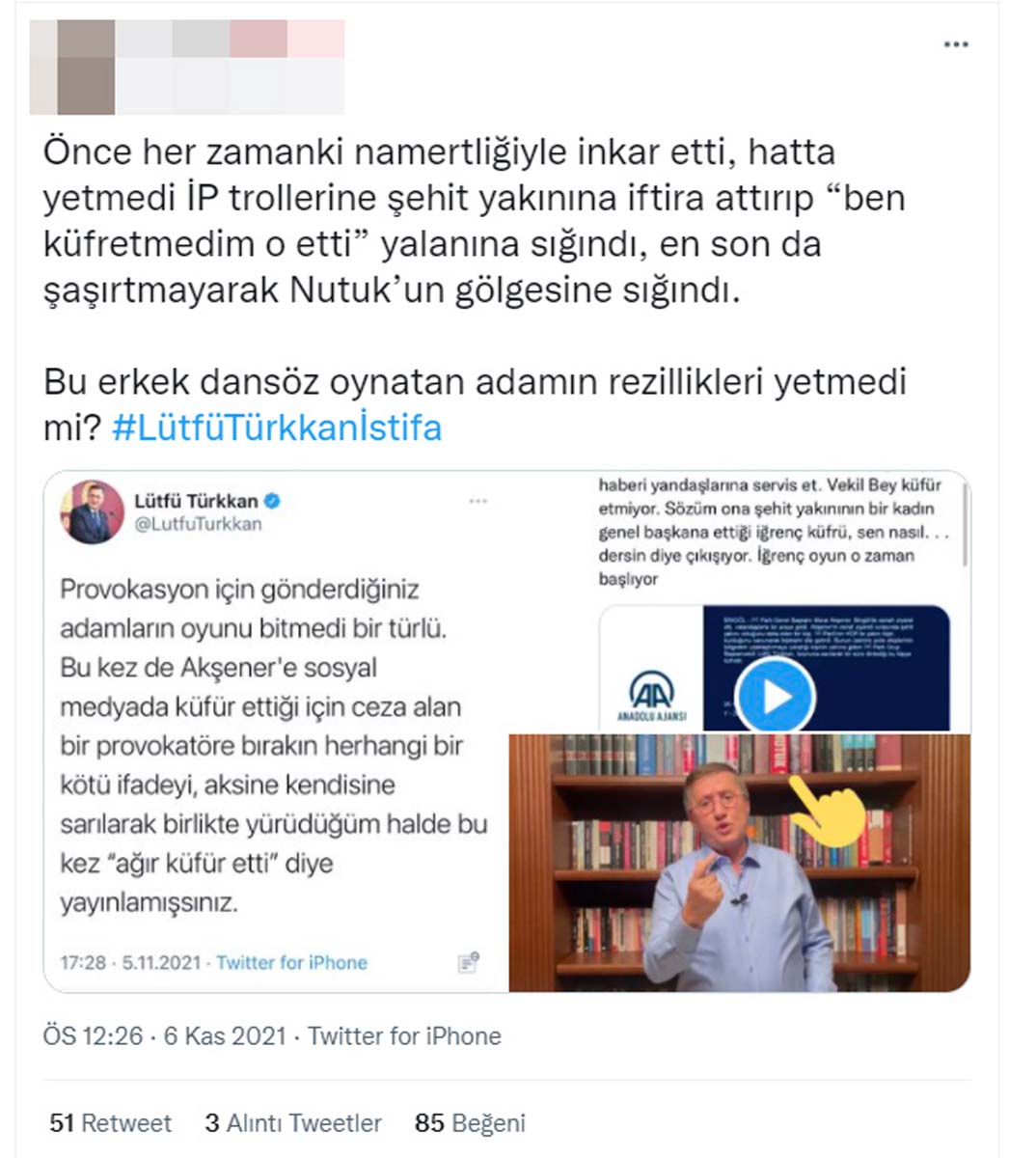View the 3 Alıntı Tweetler

[x=293, y=1123]
